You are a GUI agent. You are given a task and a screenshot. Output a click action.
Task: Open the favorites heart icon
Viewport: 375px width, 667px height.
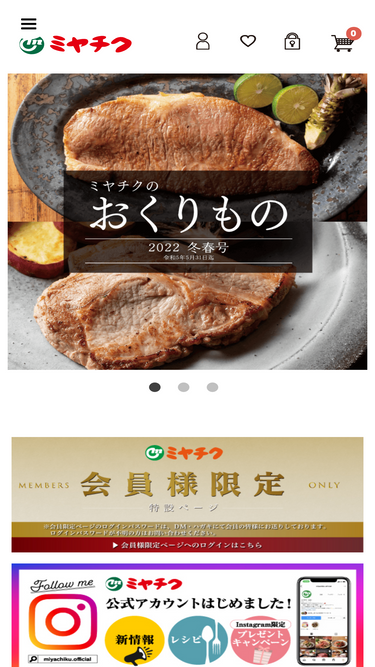coord(248,41)
